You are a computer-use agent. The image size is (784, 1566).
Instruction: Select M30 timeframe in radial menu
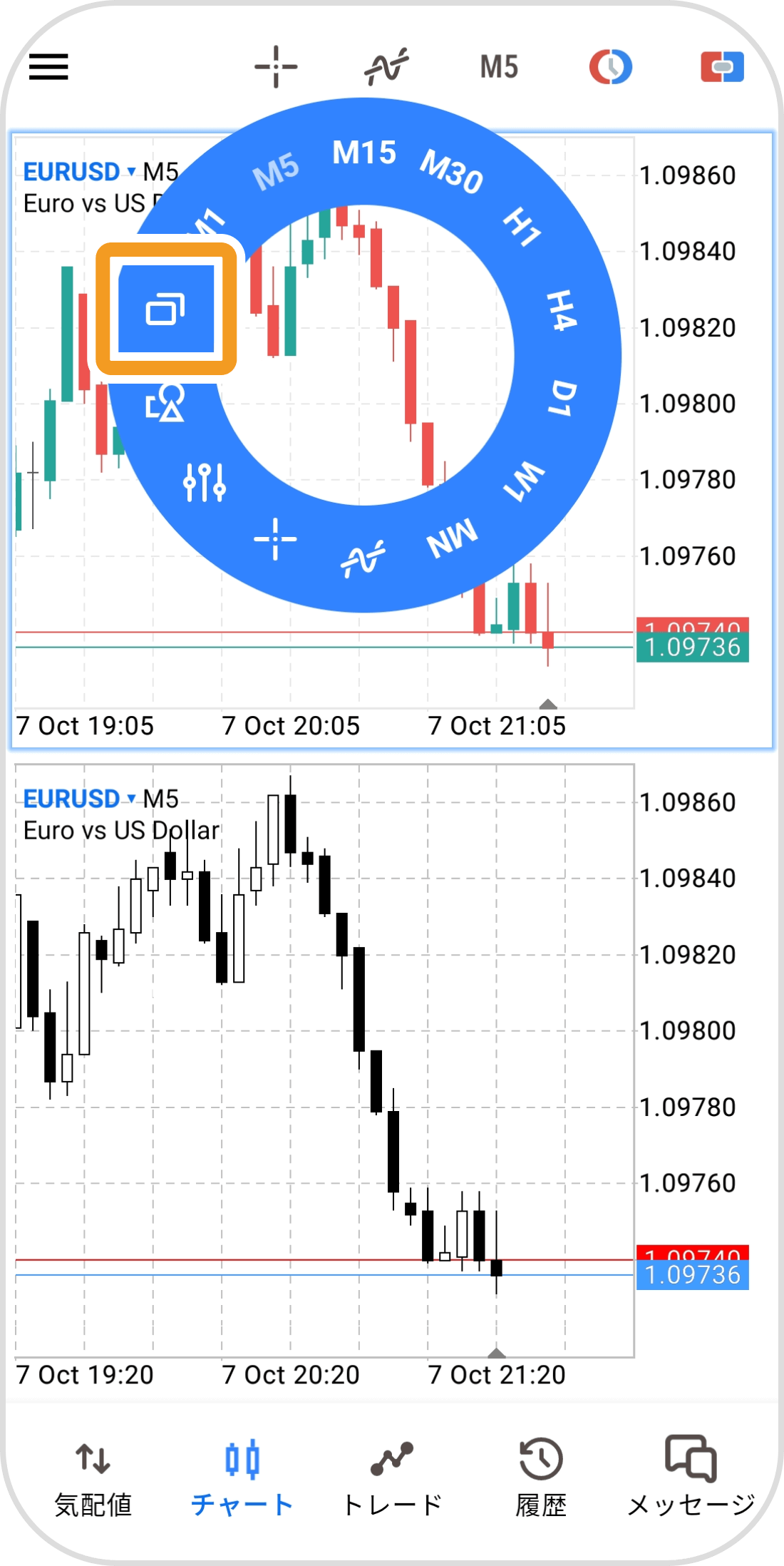452,172
